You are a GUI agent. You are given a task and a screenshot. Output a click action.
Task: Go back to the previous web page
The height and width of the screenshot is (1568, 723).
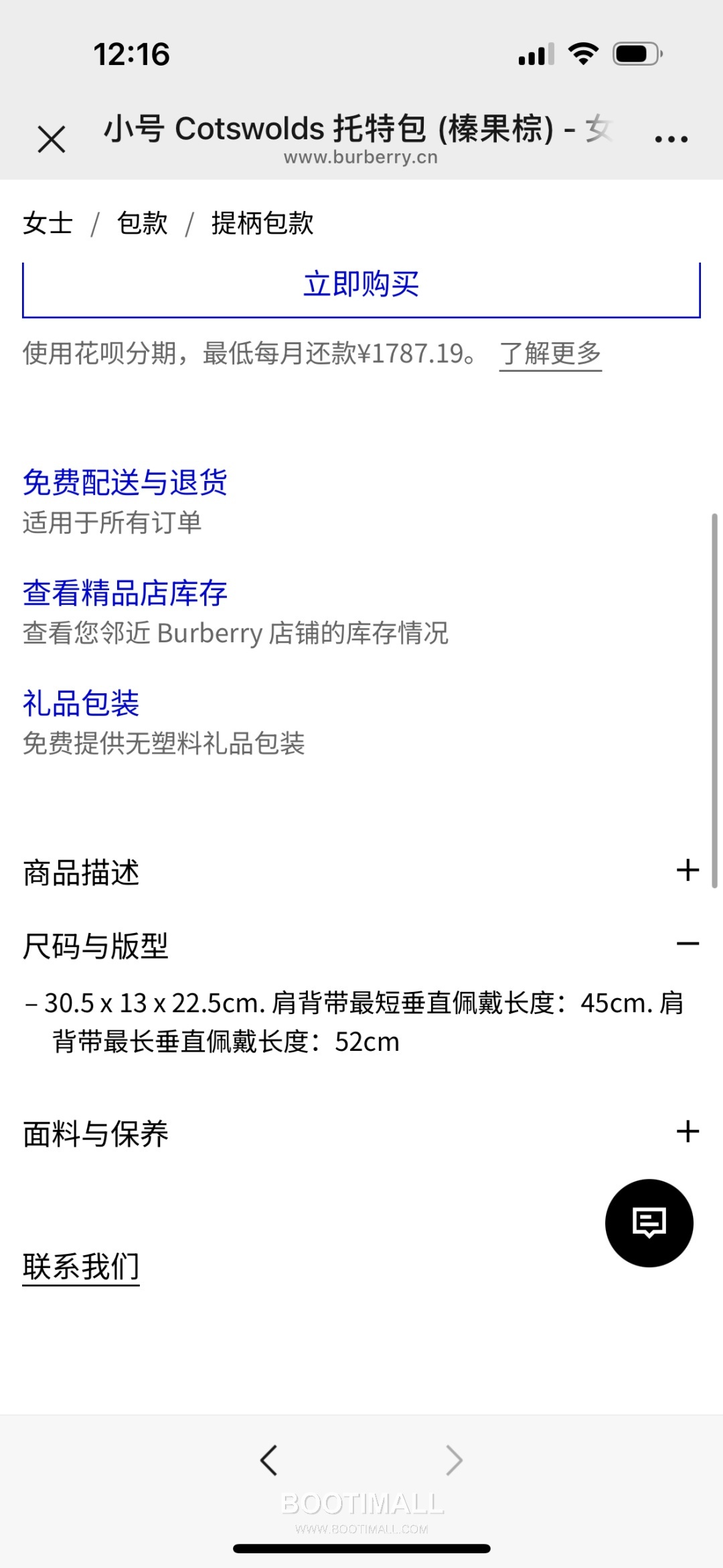(269, 1460)
